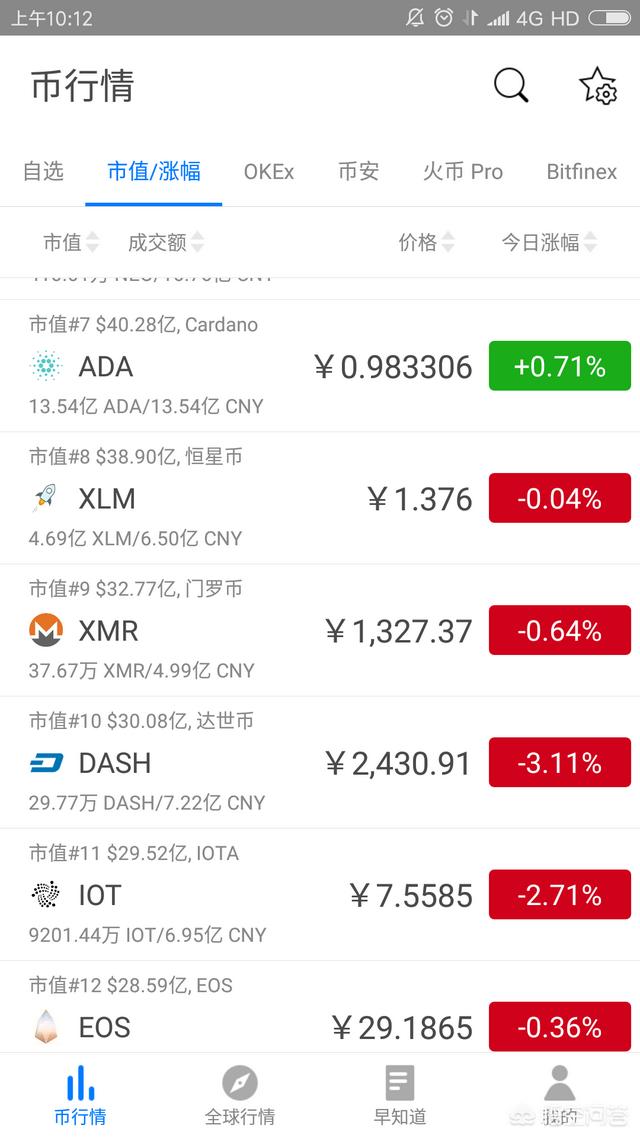The image size is (640, 1138).
Task: Open the 我的 profile tab
Action: [x=559, y=1095]
